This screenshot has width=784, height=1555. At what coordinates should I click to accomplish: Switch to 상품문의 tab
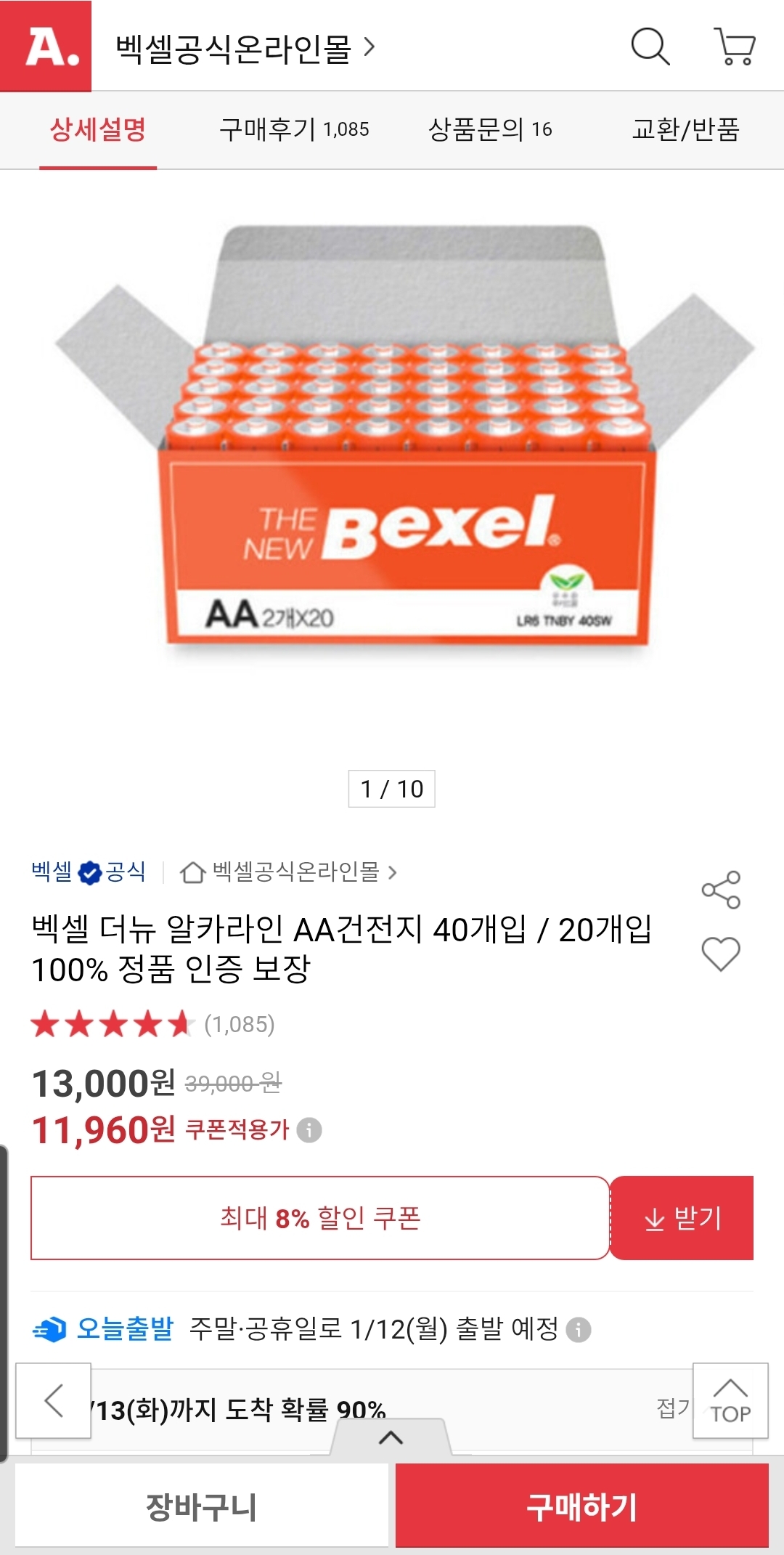click(x=490, y=130)
